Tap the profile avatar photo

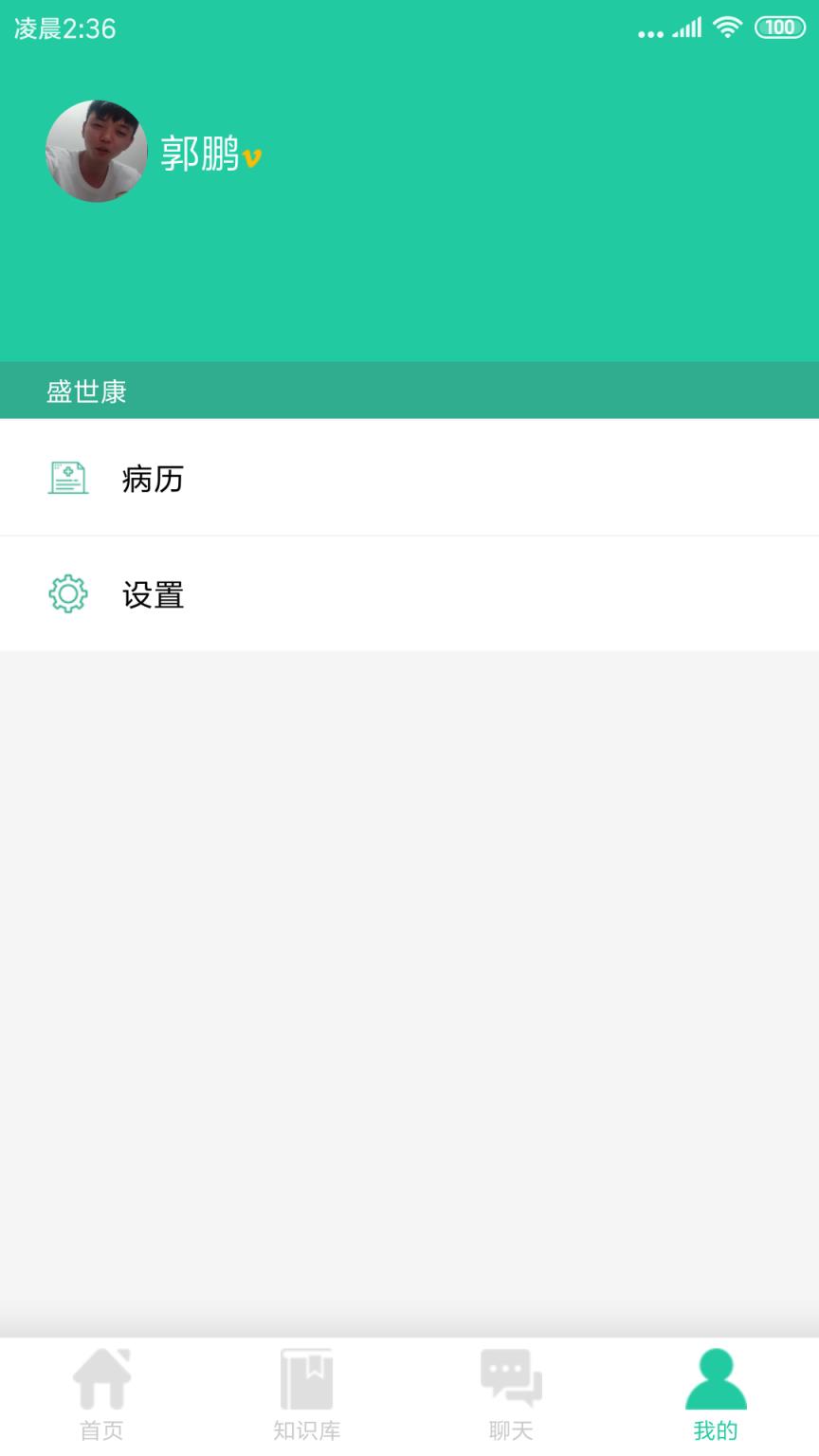96,151
